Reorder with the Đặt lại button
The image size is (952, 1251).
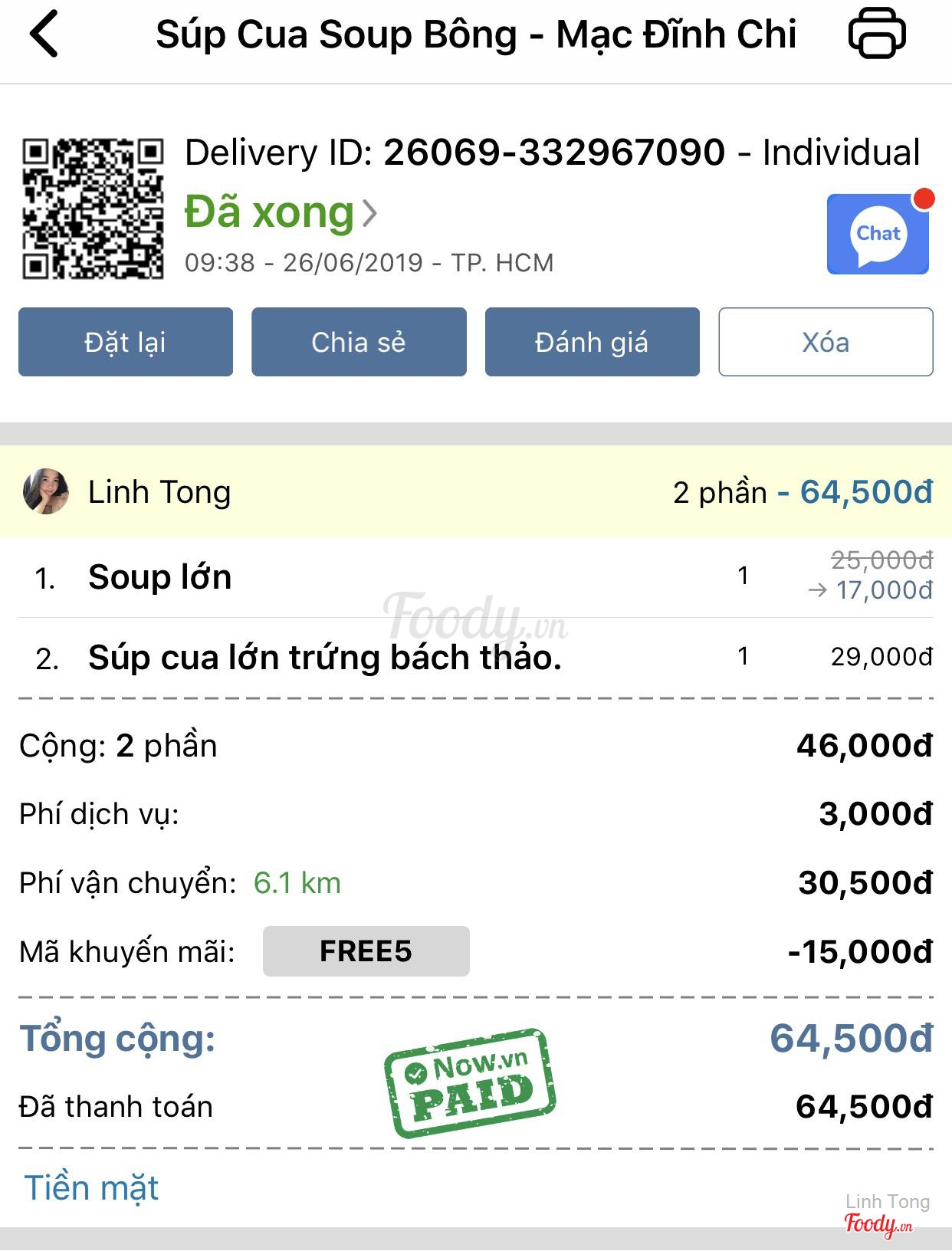tap(126, 342)
